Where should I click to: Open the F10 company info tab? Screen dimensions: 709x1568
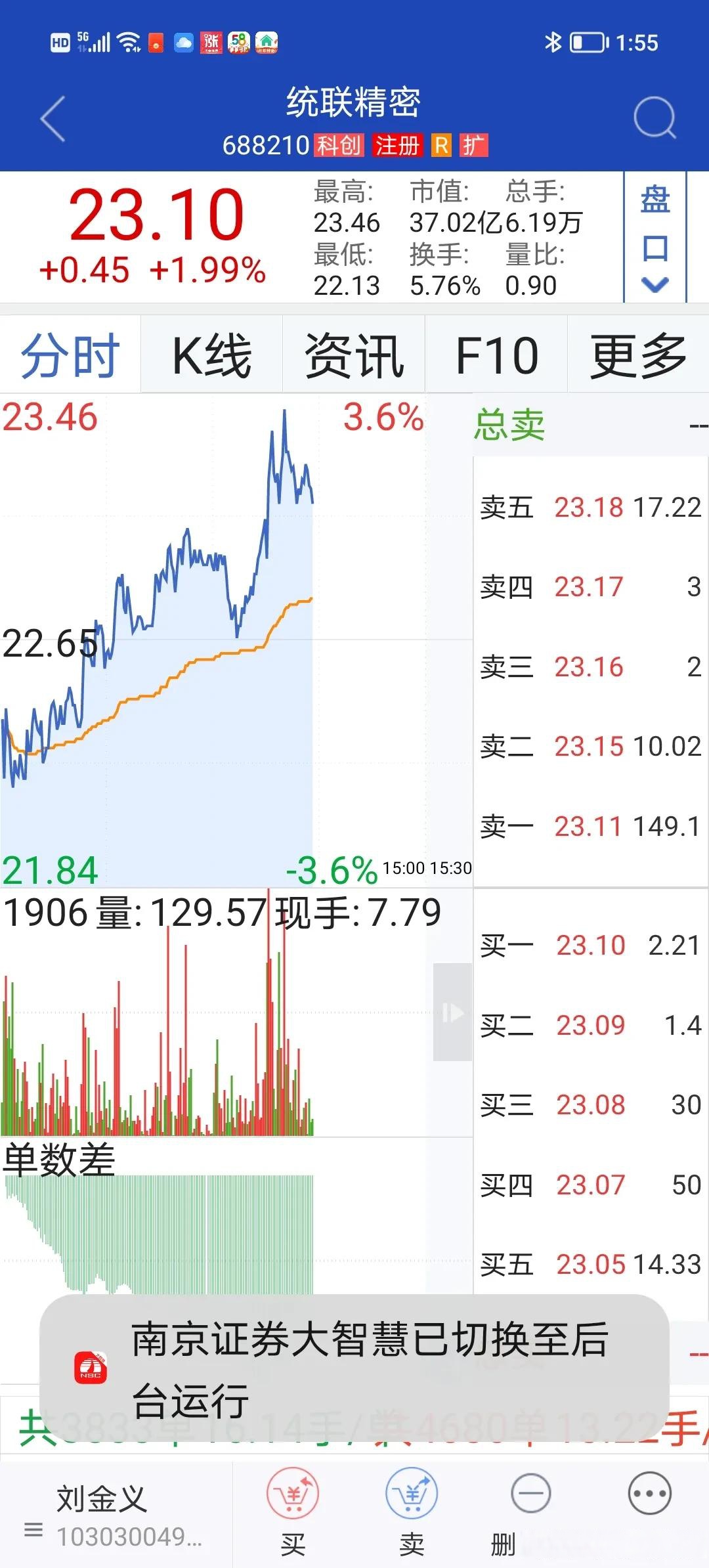point(496,355)
